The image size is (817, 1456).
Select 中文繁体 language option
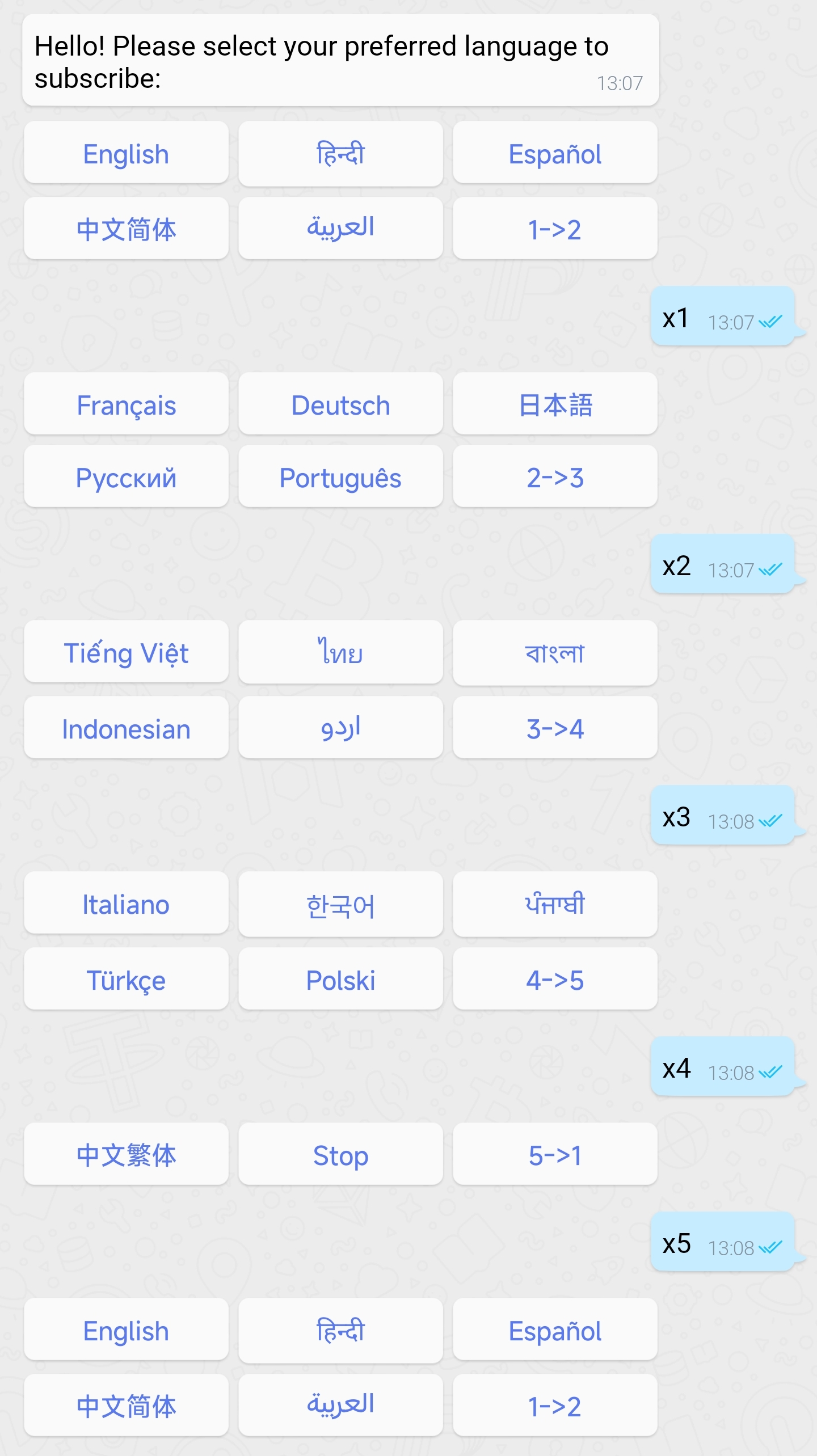126,1155
